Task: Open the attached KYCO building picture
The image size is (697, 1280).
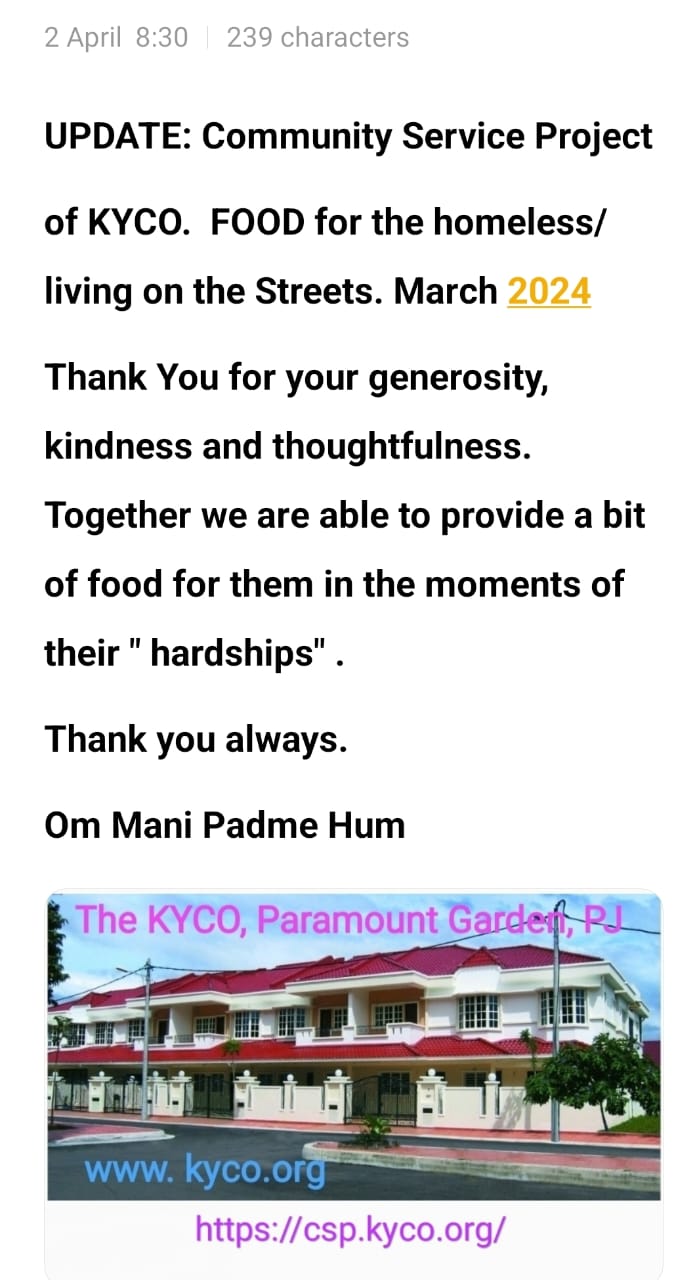Action: pos(354,1045)
